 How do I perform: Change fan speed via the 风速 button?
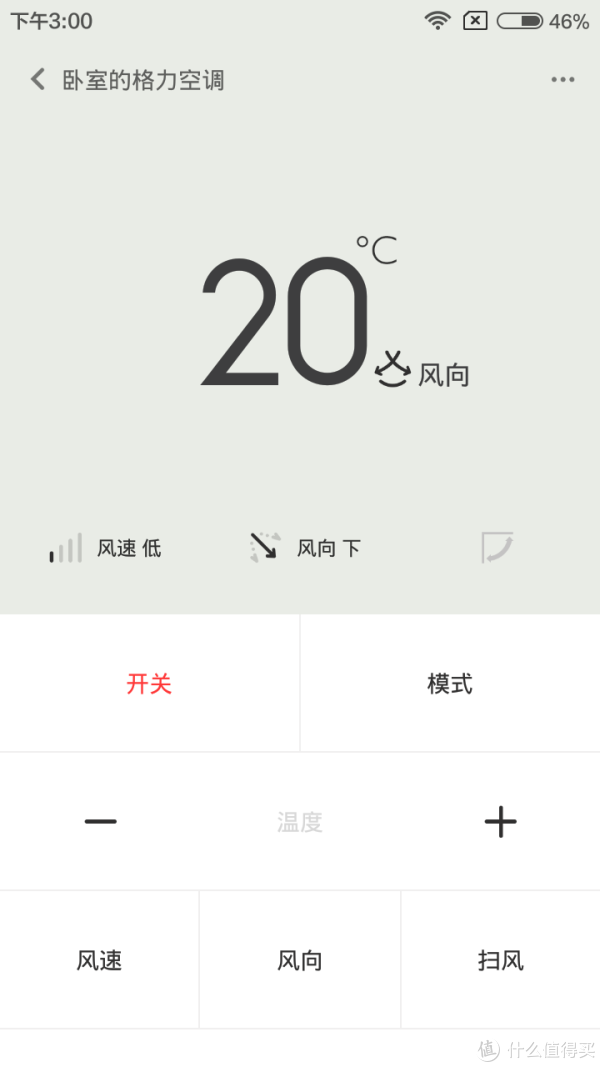pos(99,960)
